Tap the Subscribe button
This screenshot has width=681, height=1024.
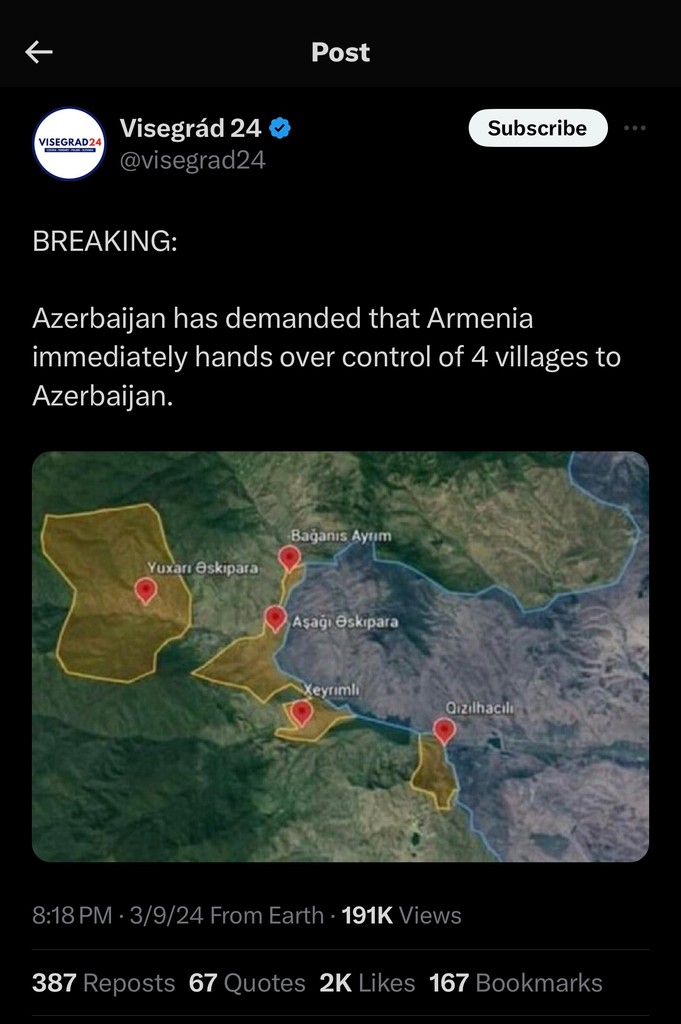pyautogui.click(x=537, y=128)
